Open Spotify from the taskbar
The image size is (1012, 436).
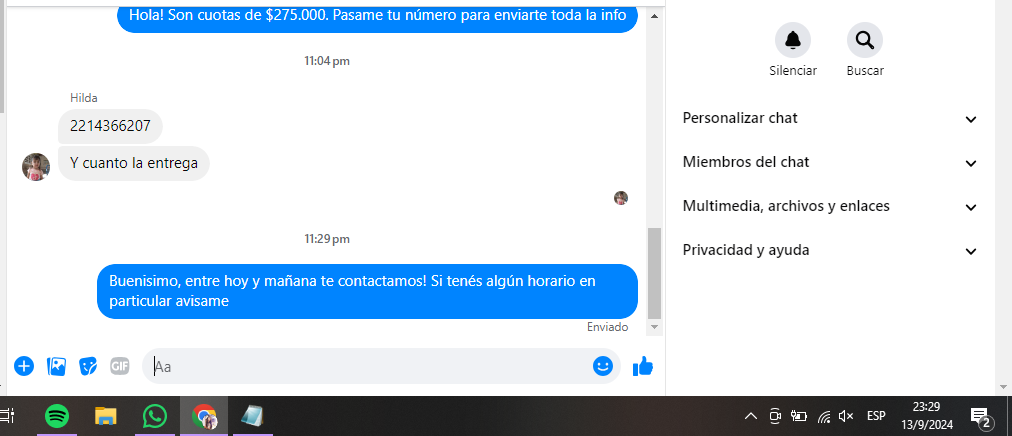pyautogui.click(x=57, y=416)
